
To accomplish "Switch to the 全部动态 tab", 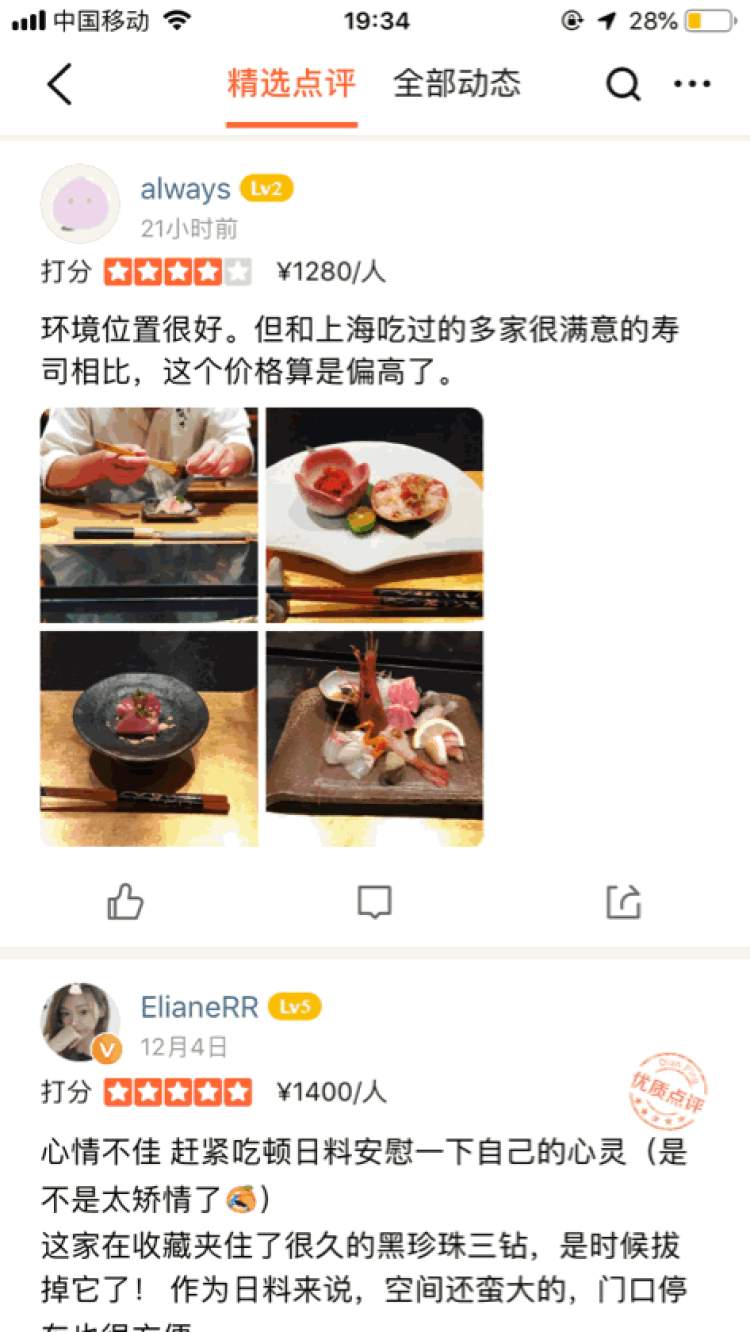I will (457, 84).
